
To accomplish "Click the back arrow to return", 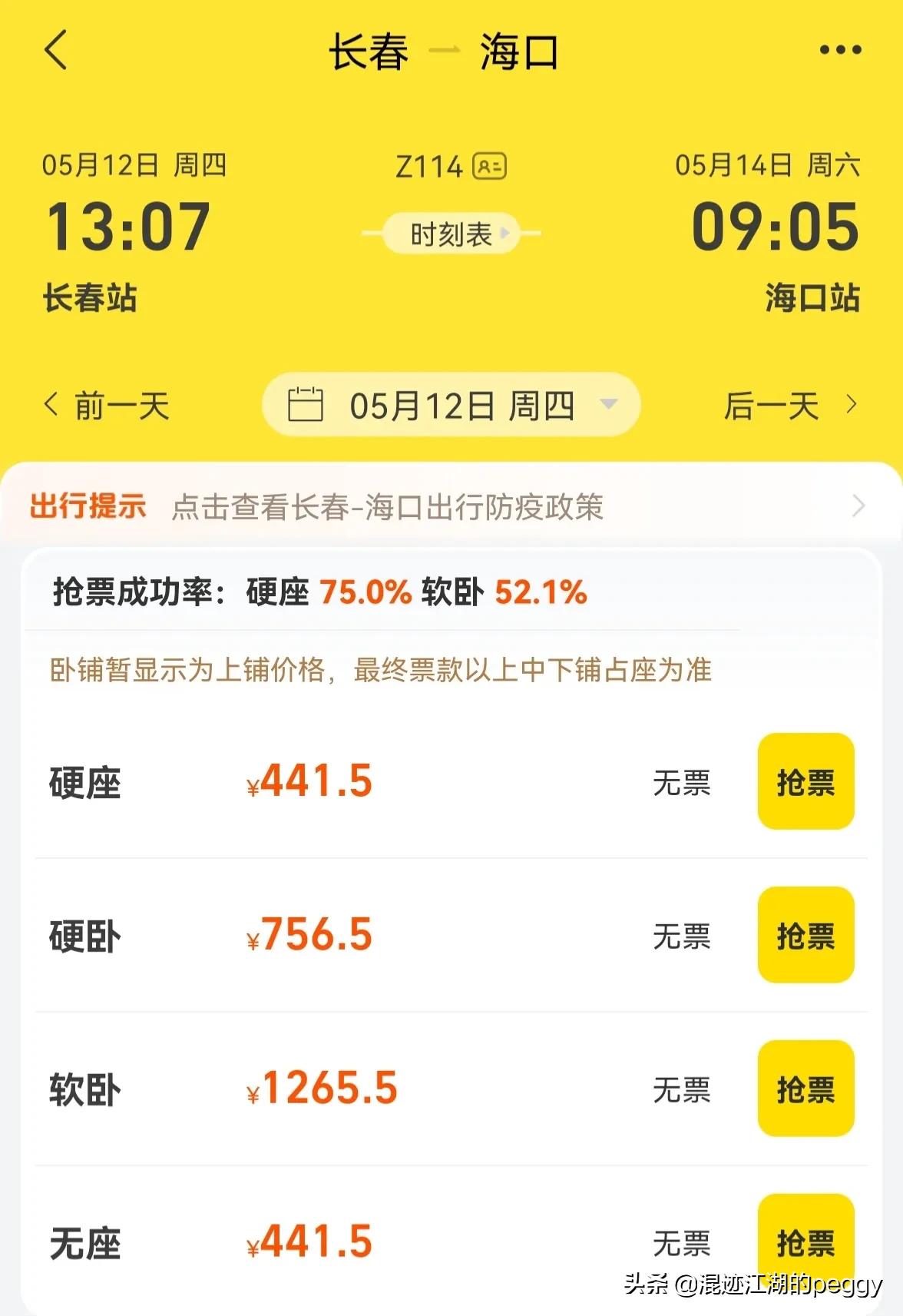I will 55,51.
